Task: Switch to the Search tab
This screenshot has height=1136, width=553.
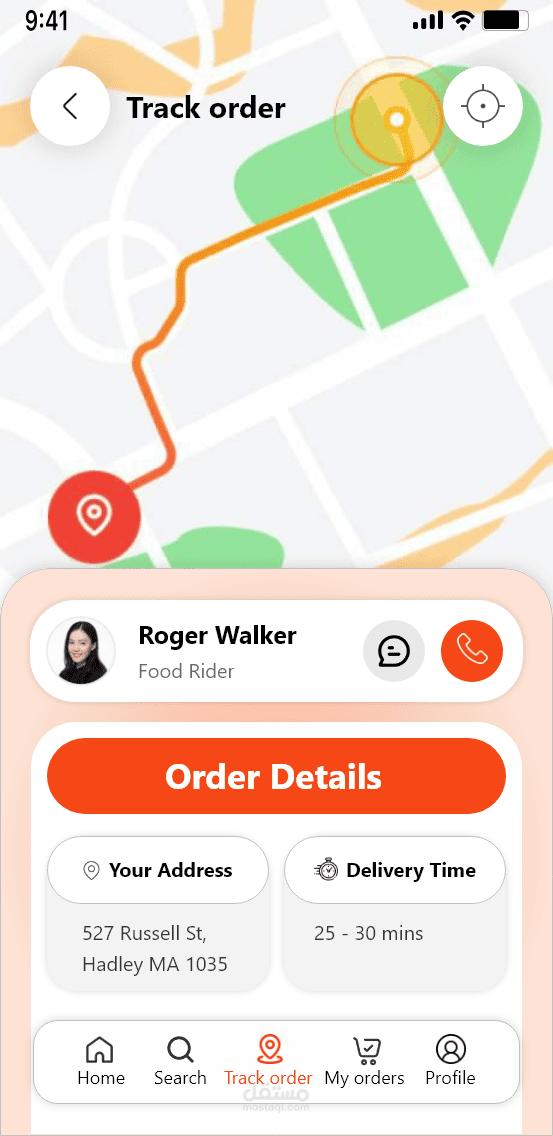Action: (180, 1061)
